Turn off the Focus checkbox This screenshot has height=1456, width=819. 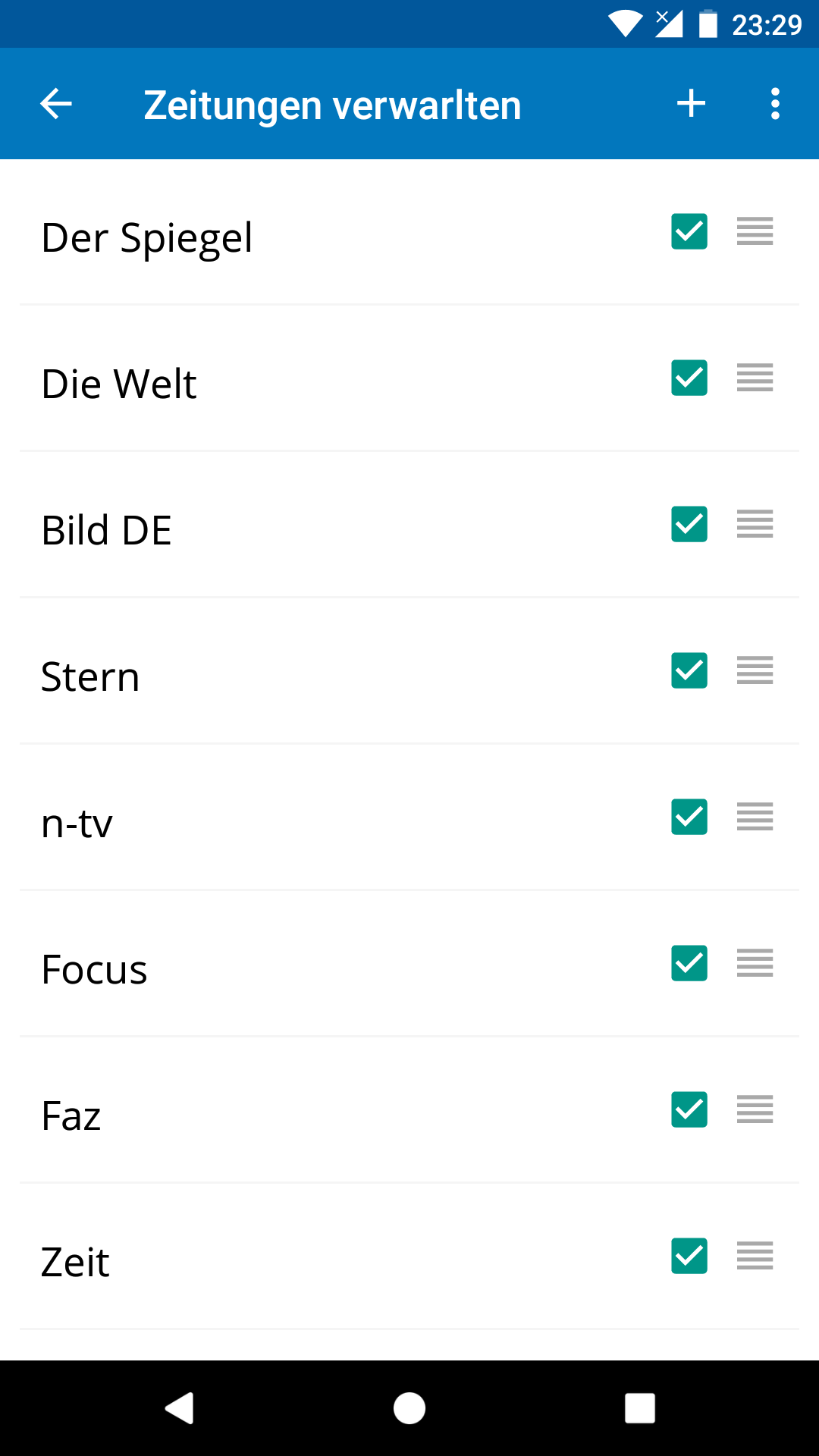click(x=689, y=964)
